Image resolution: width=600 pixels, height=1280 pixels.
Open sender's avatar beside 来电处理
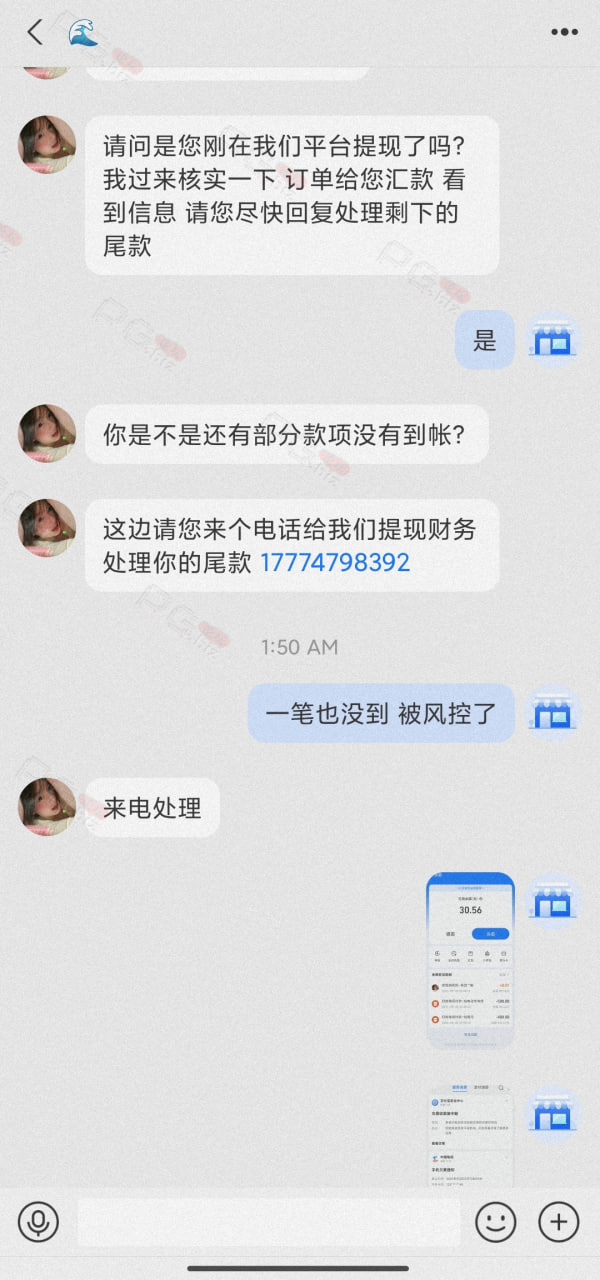(47, 807)
